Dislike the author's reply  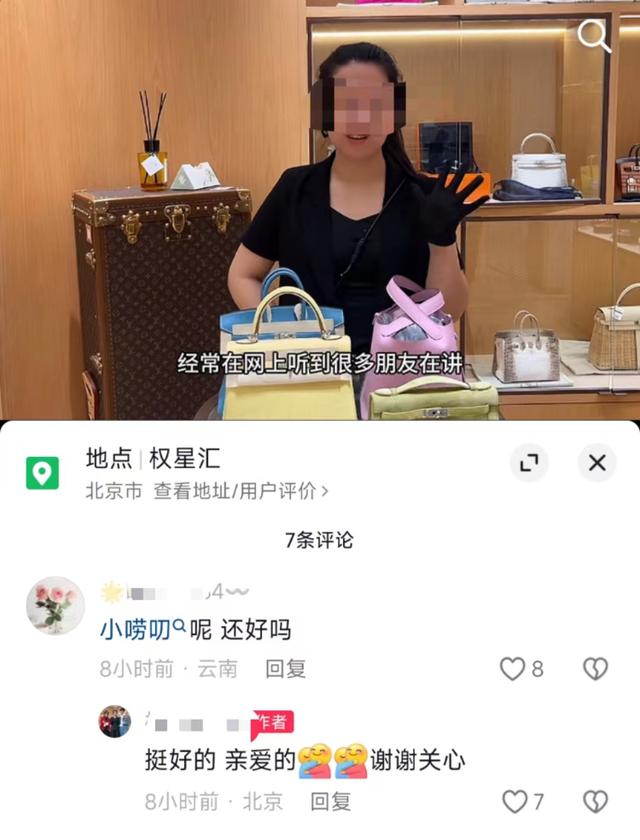(595, 801)
